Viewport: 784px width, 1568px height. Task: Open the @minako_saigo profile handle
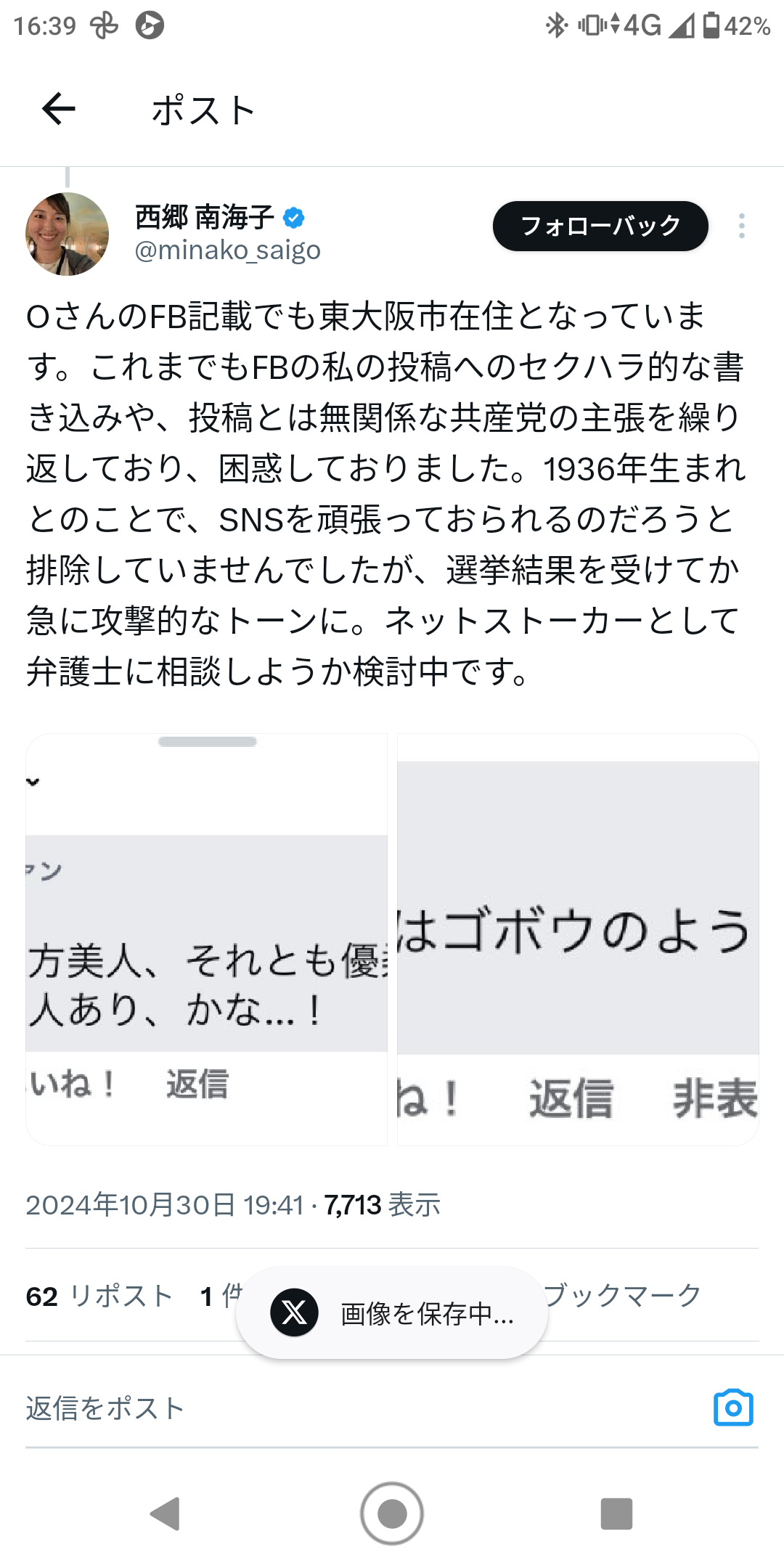(x=227, y=250)
